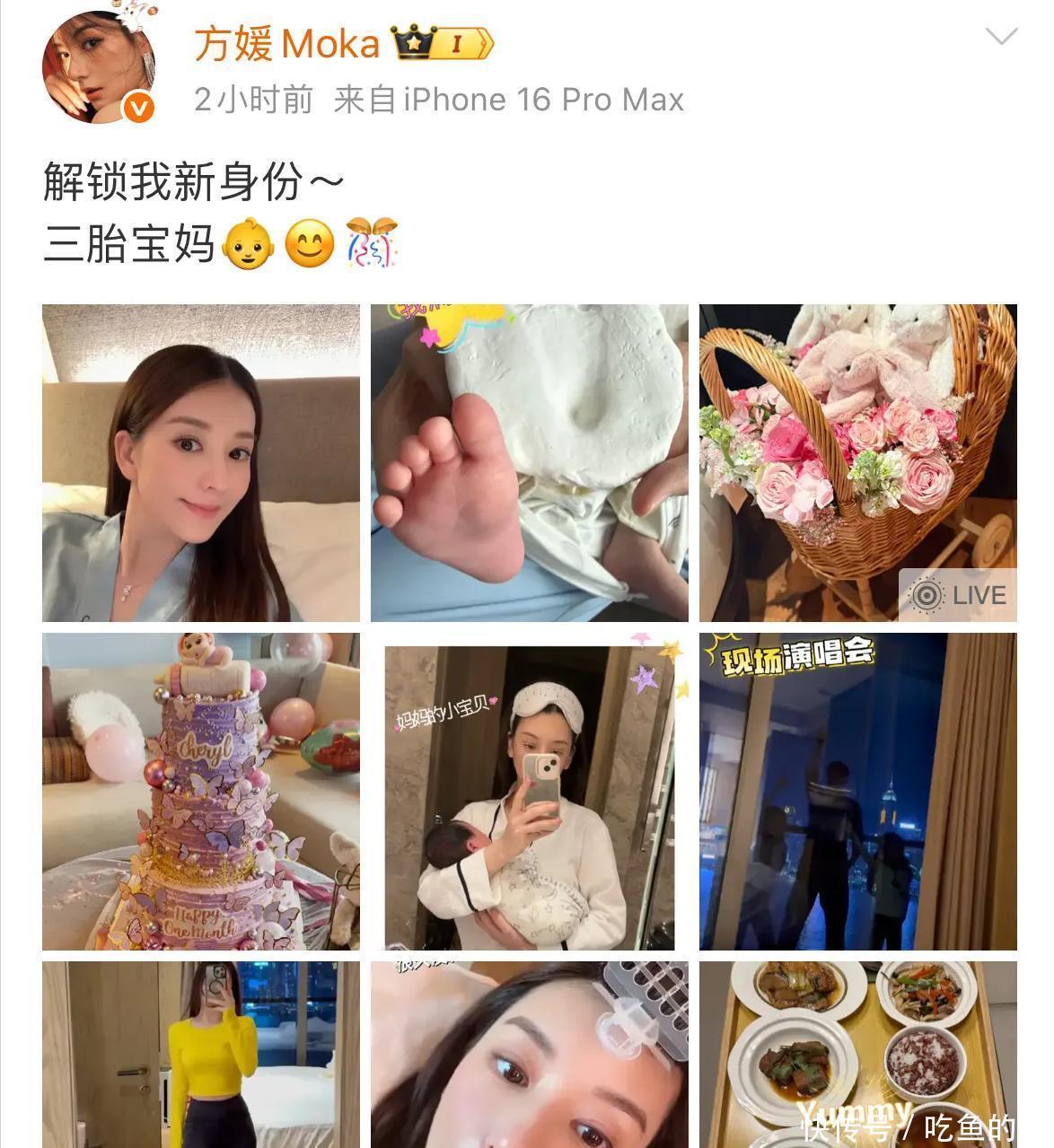Open the LIVE photo of flower basket
Viewport: 1054px width, 1148px height.
click(x=858, y=463)
